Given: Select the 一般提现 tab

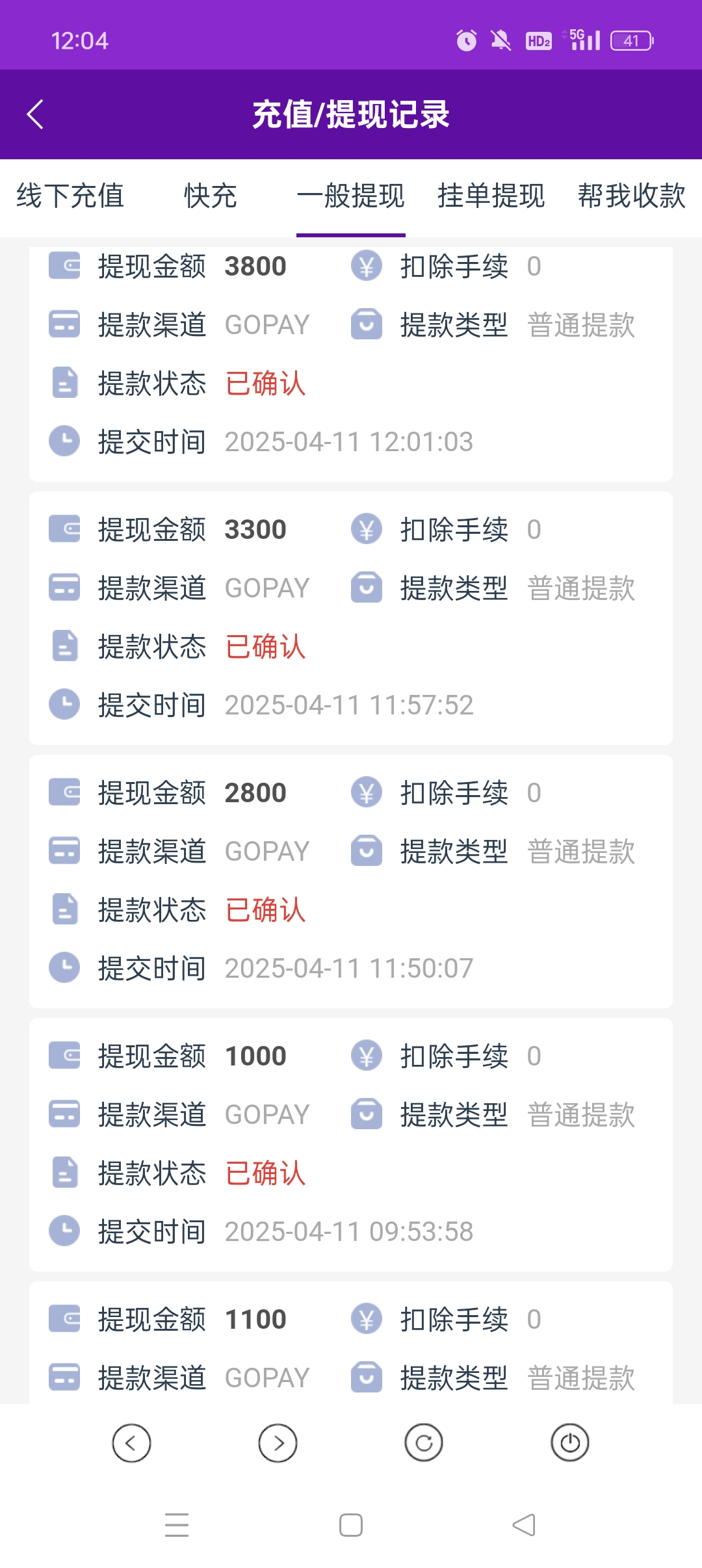Looking at the screenshot, I should [x=350, y=196].
